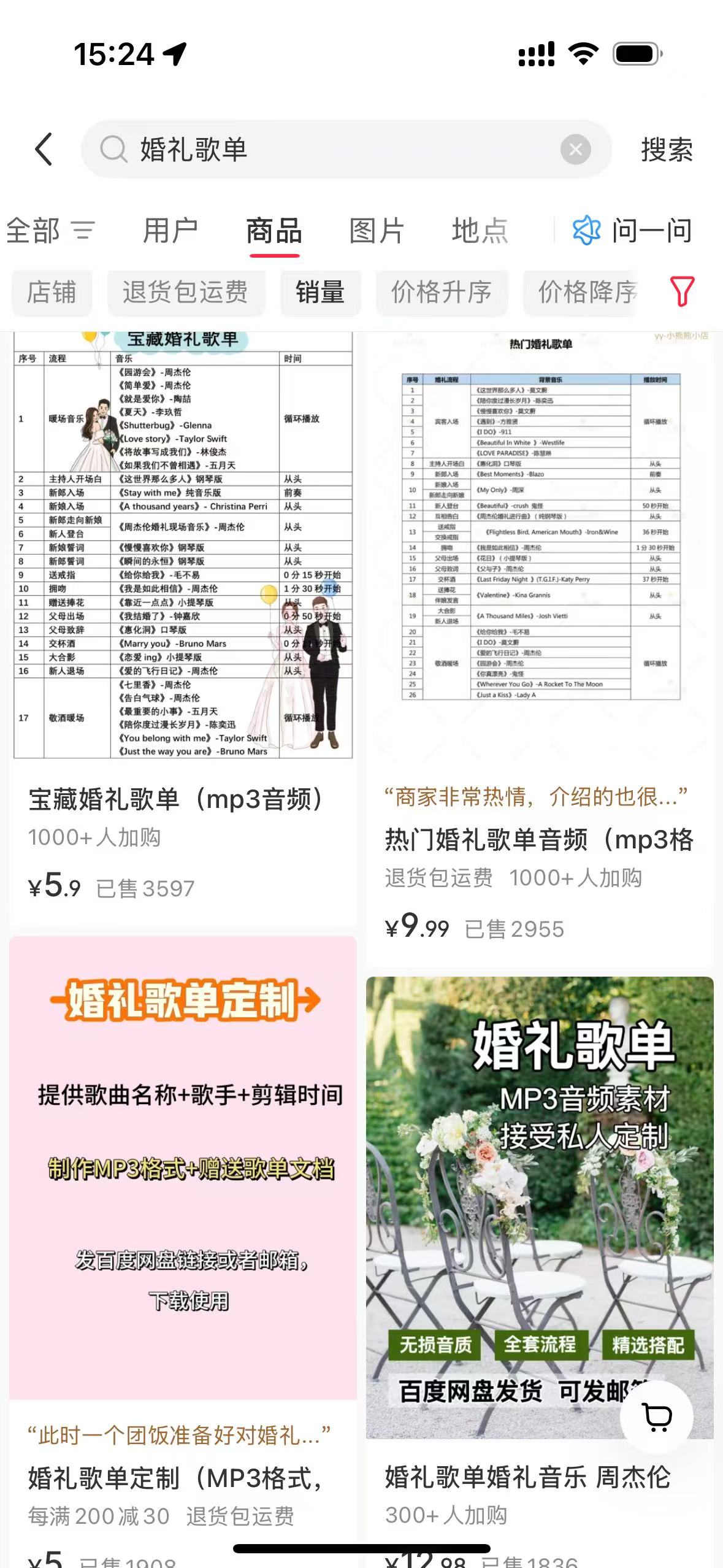
Task: Switch to the 用户 tab
Action: click(170, 231)
